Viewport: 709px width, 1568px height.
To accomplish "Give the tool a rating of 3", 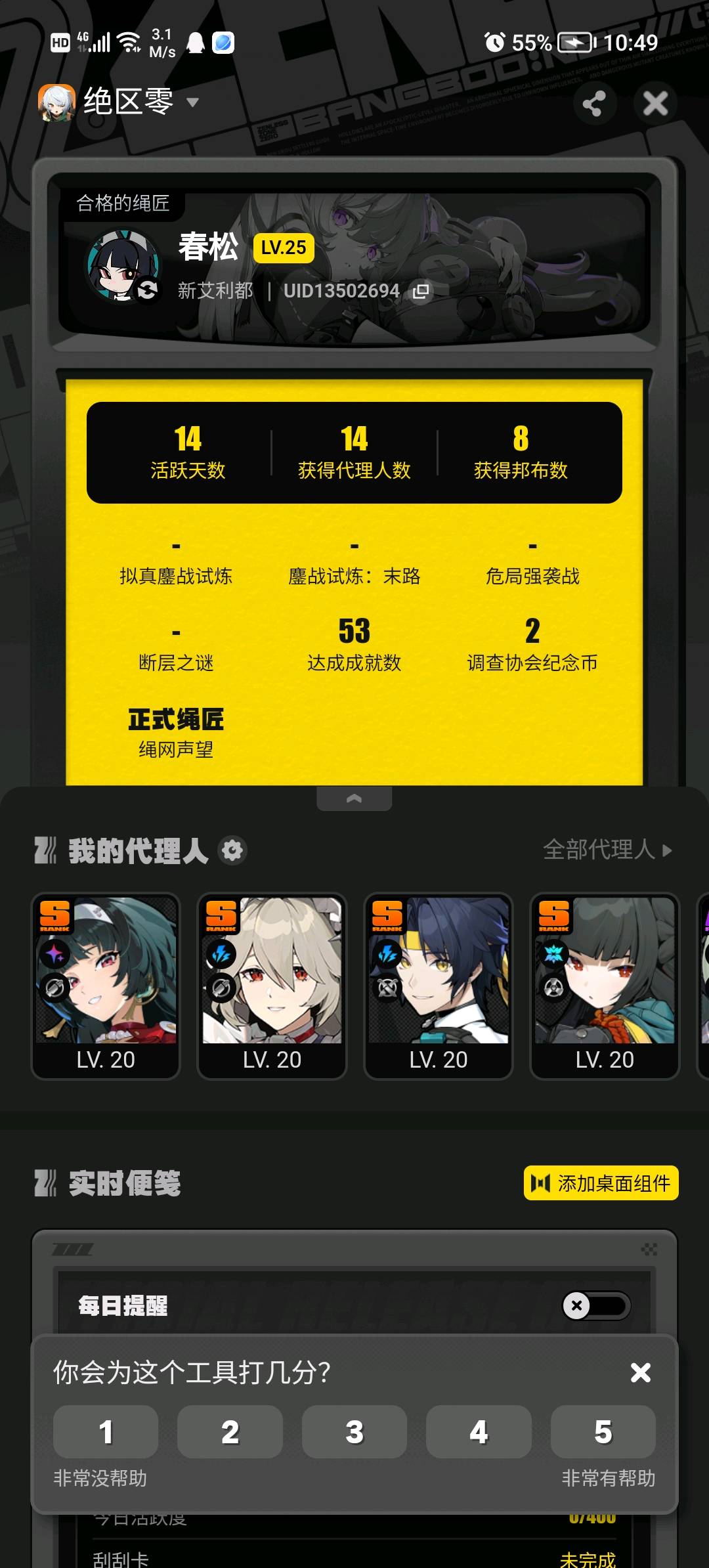I will [354, 1432].
